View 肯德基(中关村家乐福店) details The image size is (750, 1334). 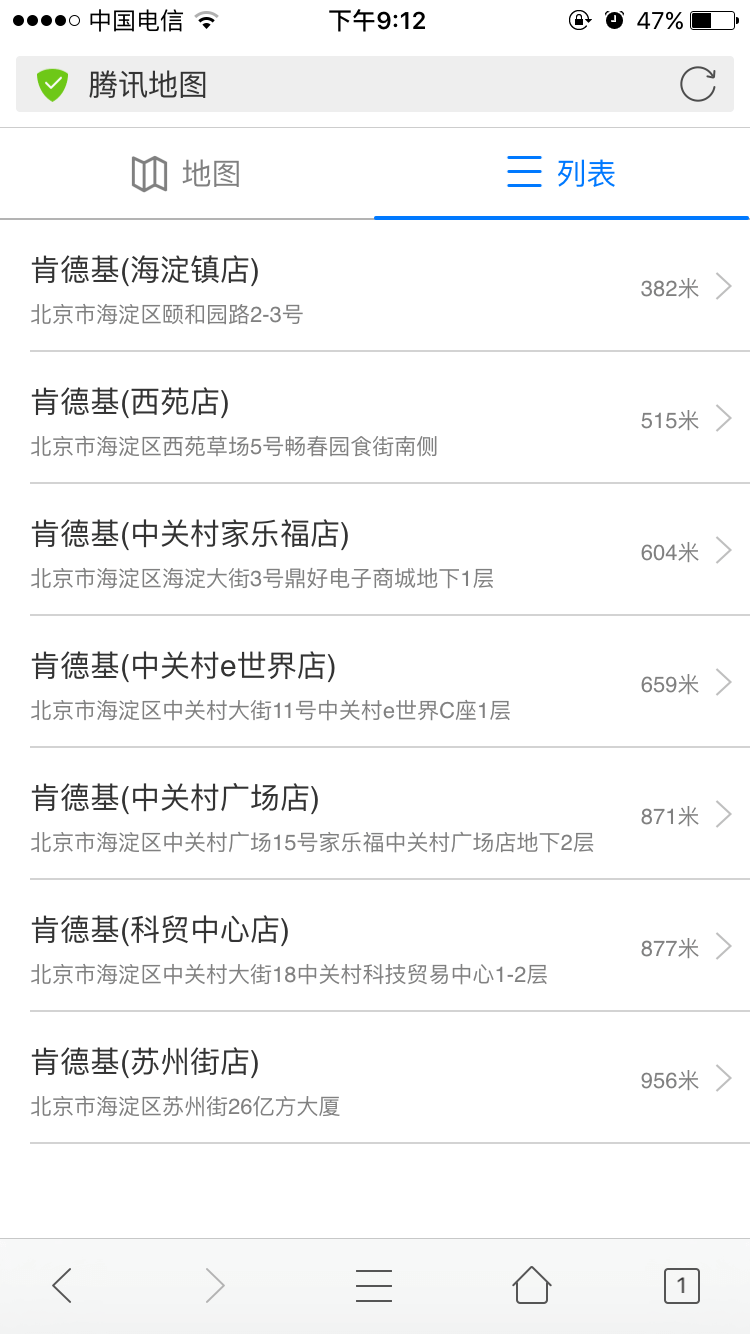point(375,551)
